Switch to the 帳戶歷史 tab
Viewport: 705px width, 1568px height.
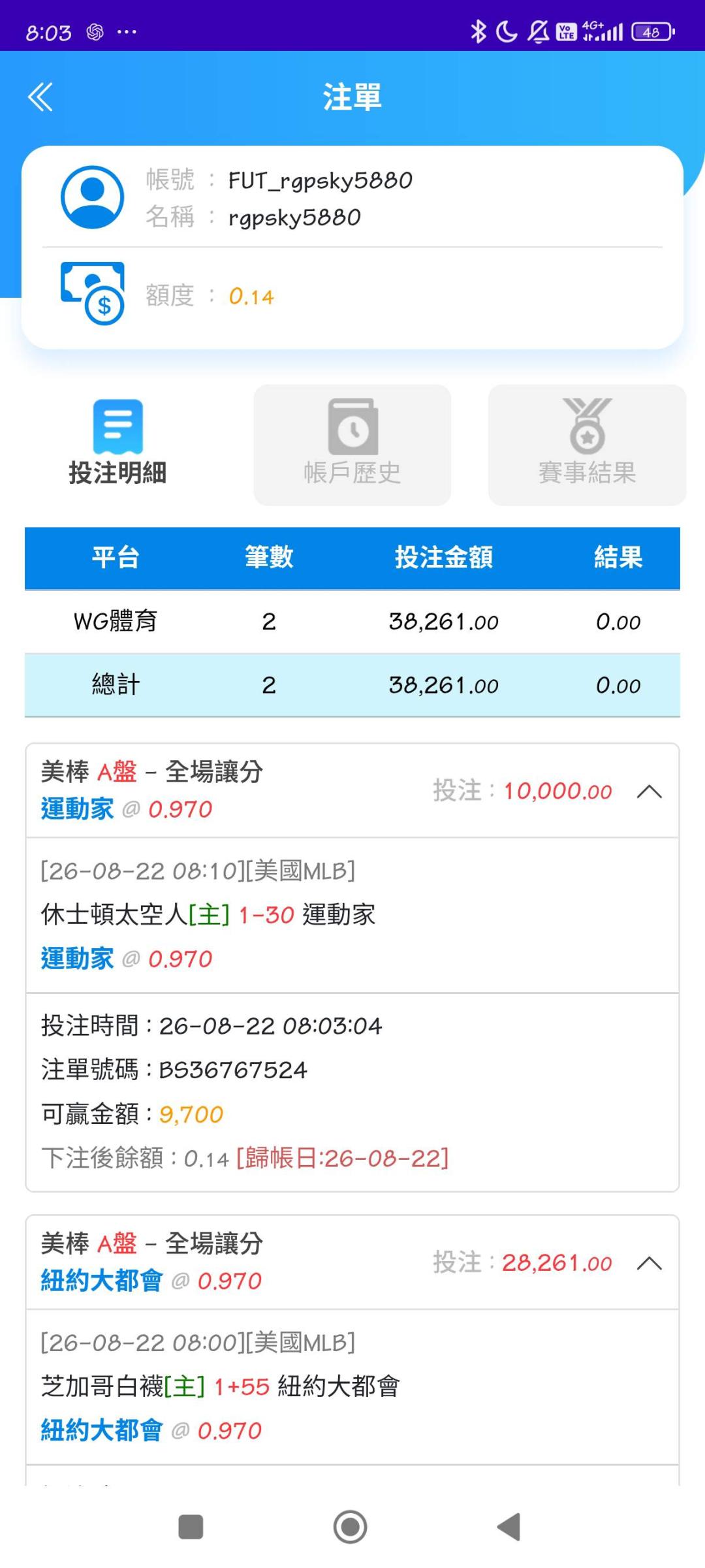(x=352, y=444)
